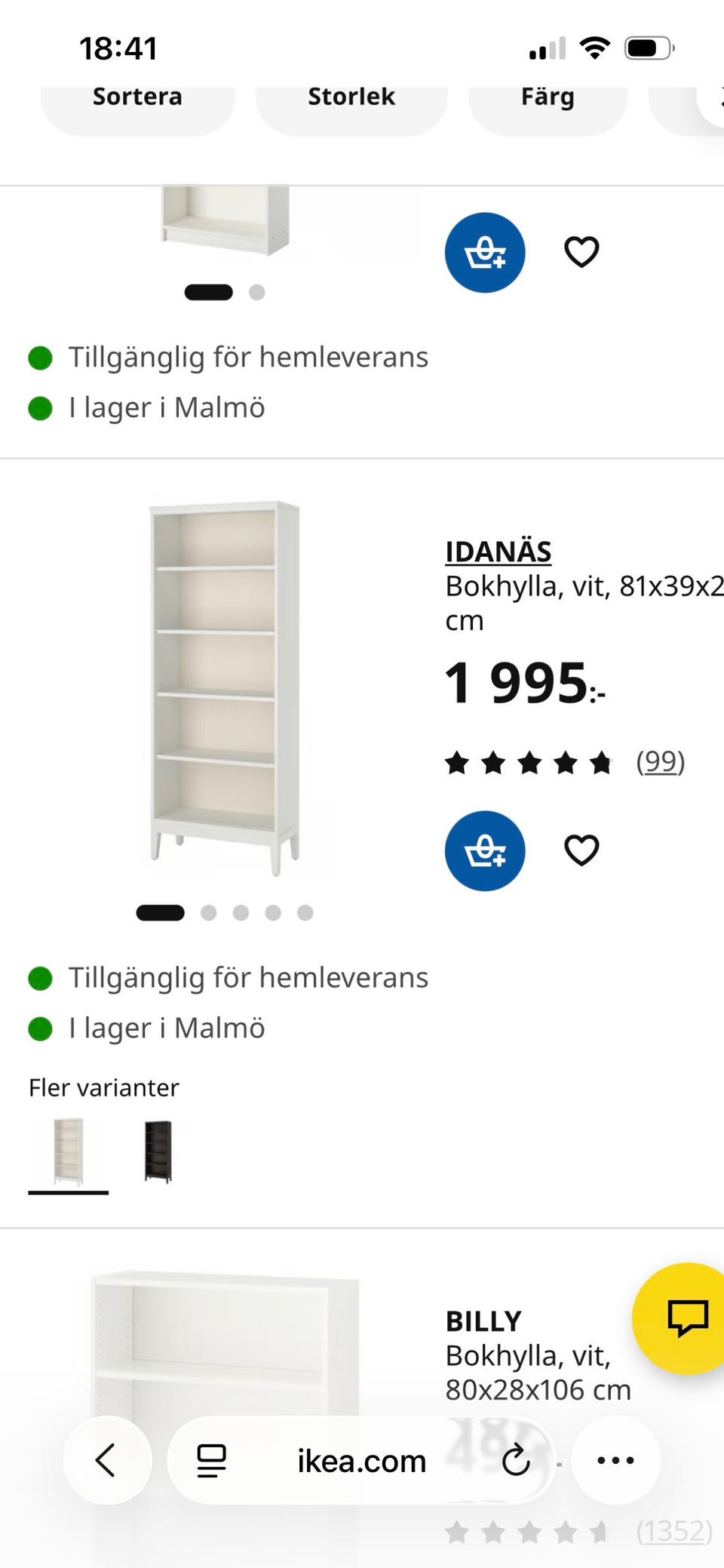
Task: Open the Storlek filter
Action: [x=350, y=97]
